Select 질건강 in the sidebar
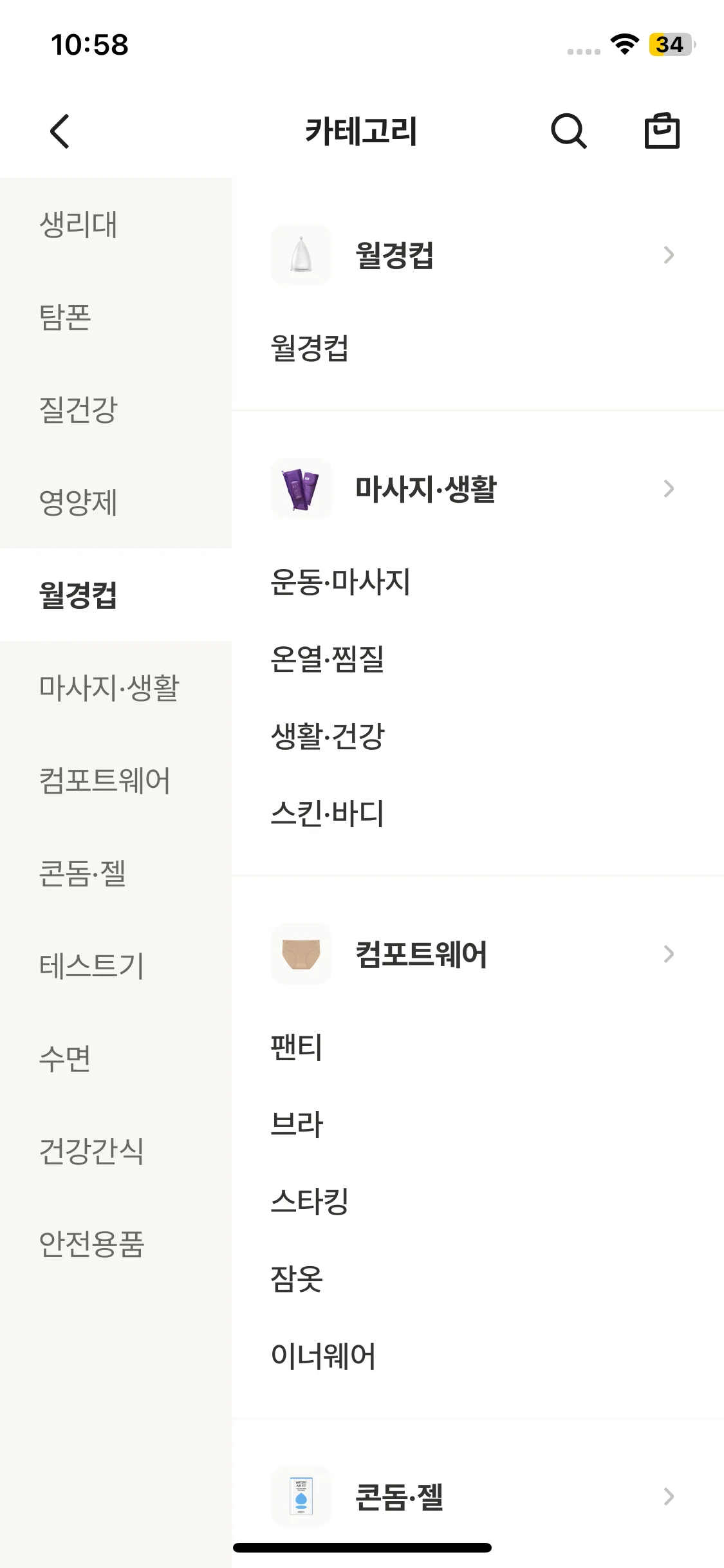The height and width of the screenshot is (1568, 724). click(79, 410)
